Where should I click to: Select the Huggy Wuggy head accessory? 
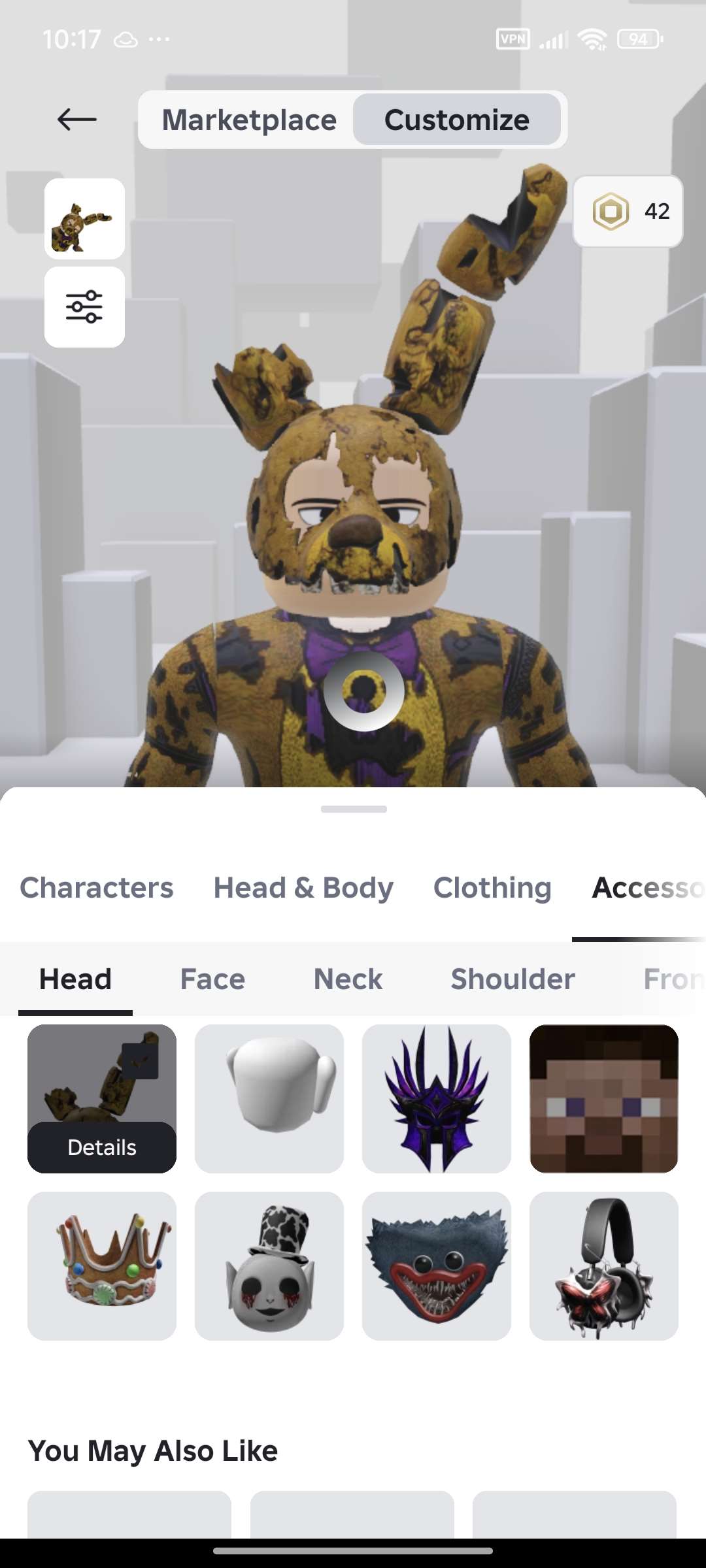tap(437, 1266)
